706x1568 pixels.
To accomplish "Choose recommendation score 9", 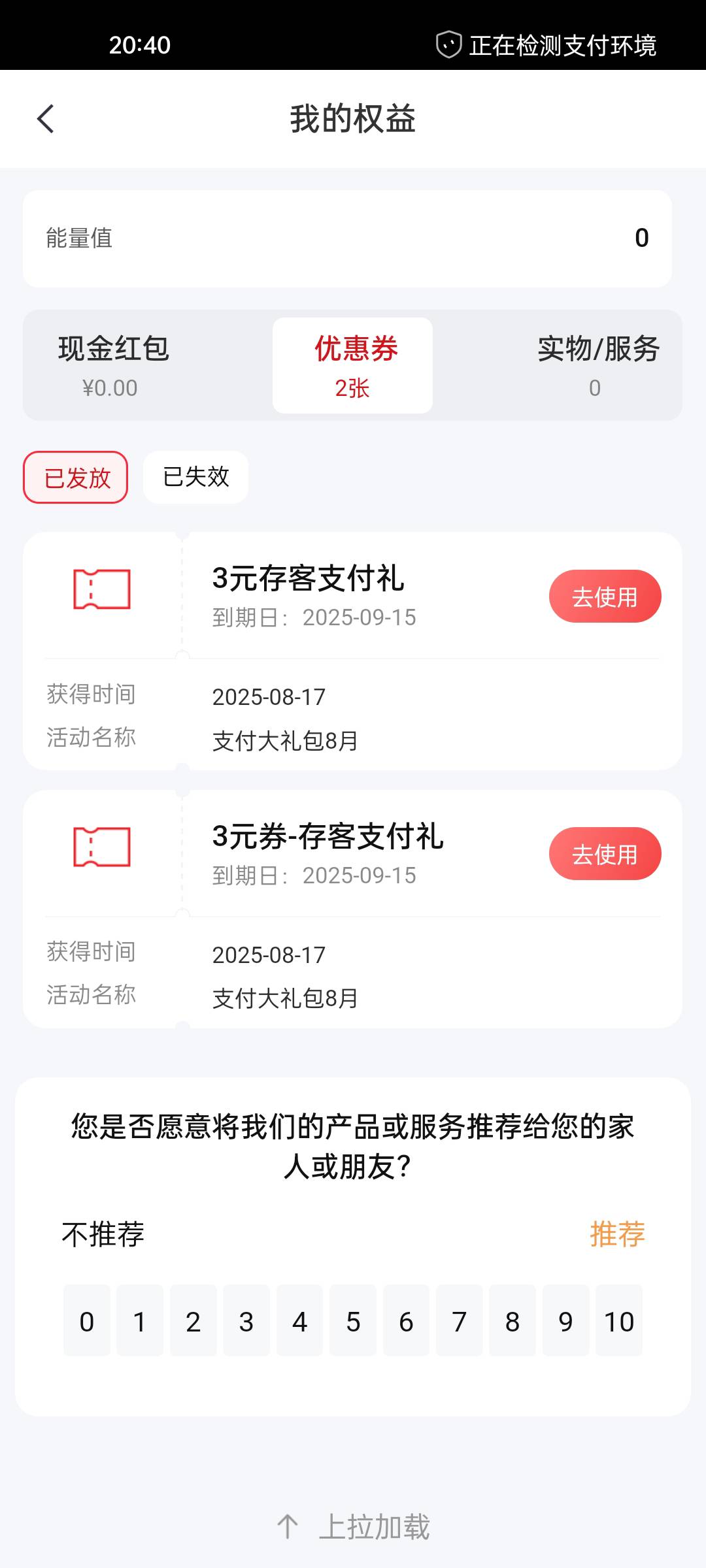I will click(x=566, y=1321).
